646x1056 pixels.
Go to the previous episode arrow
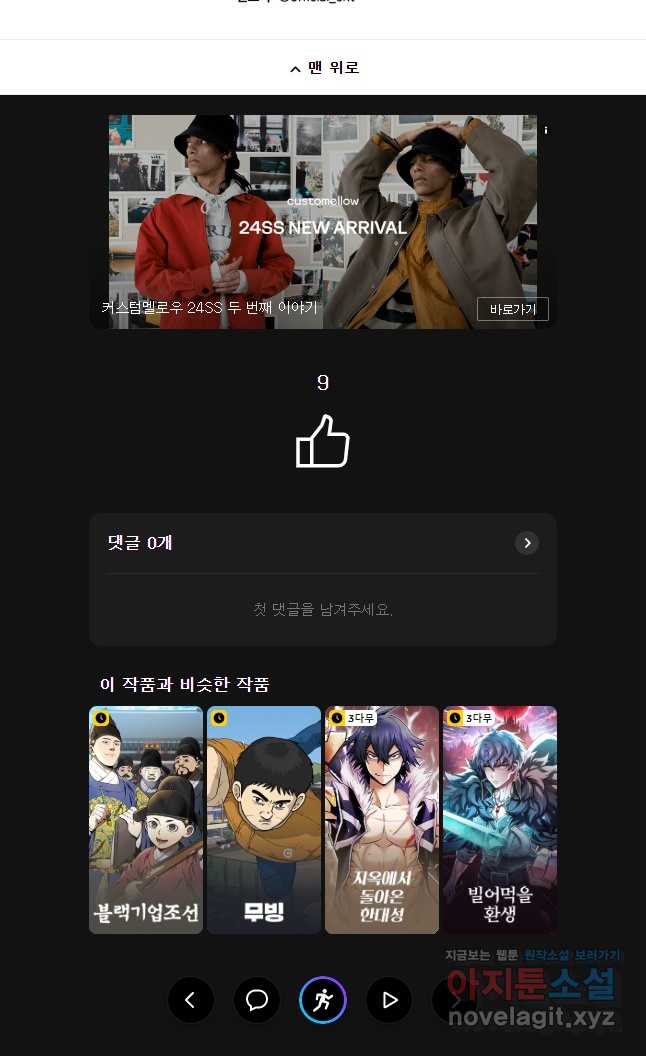[191, 1000]
